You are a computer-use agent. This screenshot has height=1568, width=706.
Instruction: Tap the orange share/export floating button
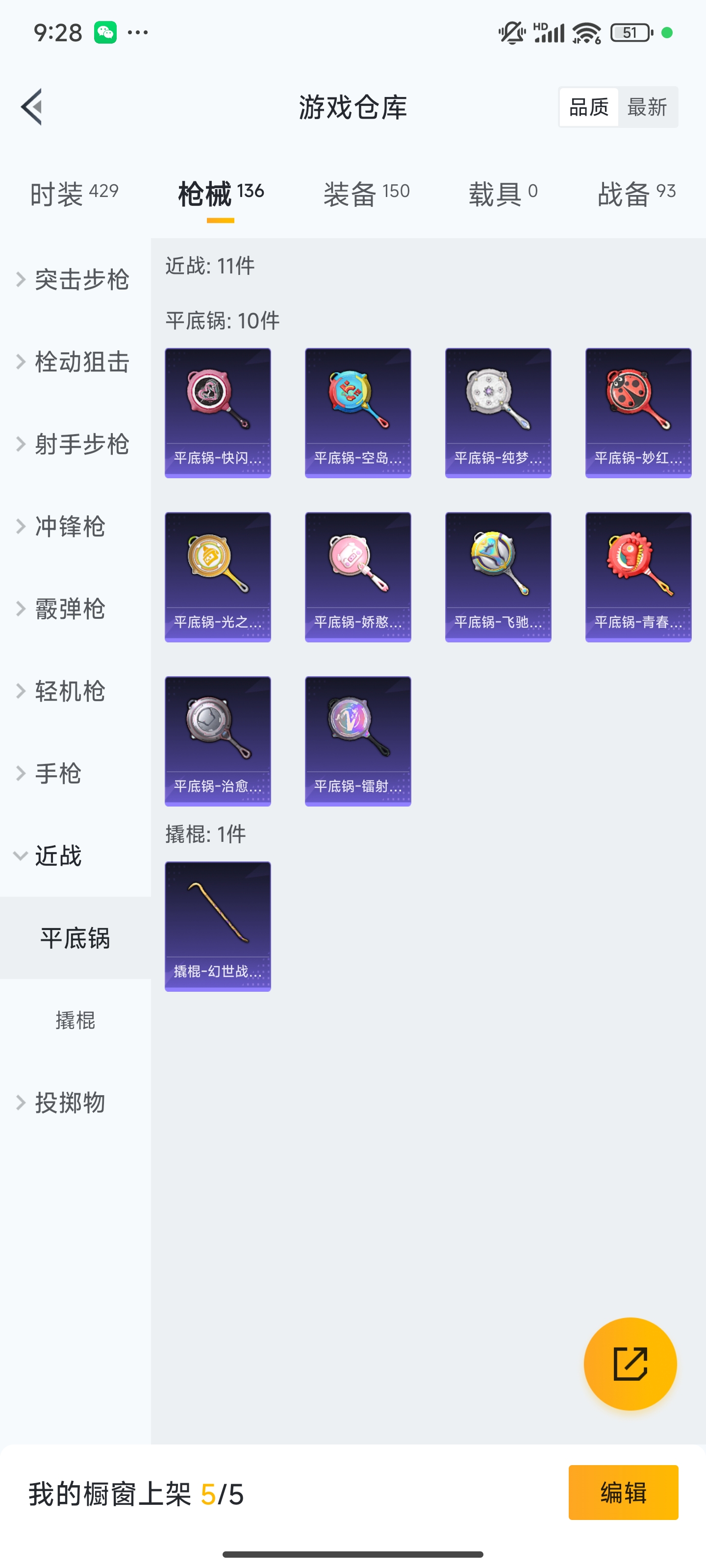(x=631, y=1364)
